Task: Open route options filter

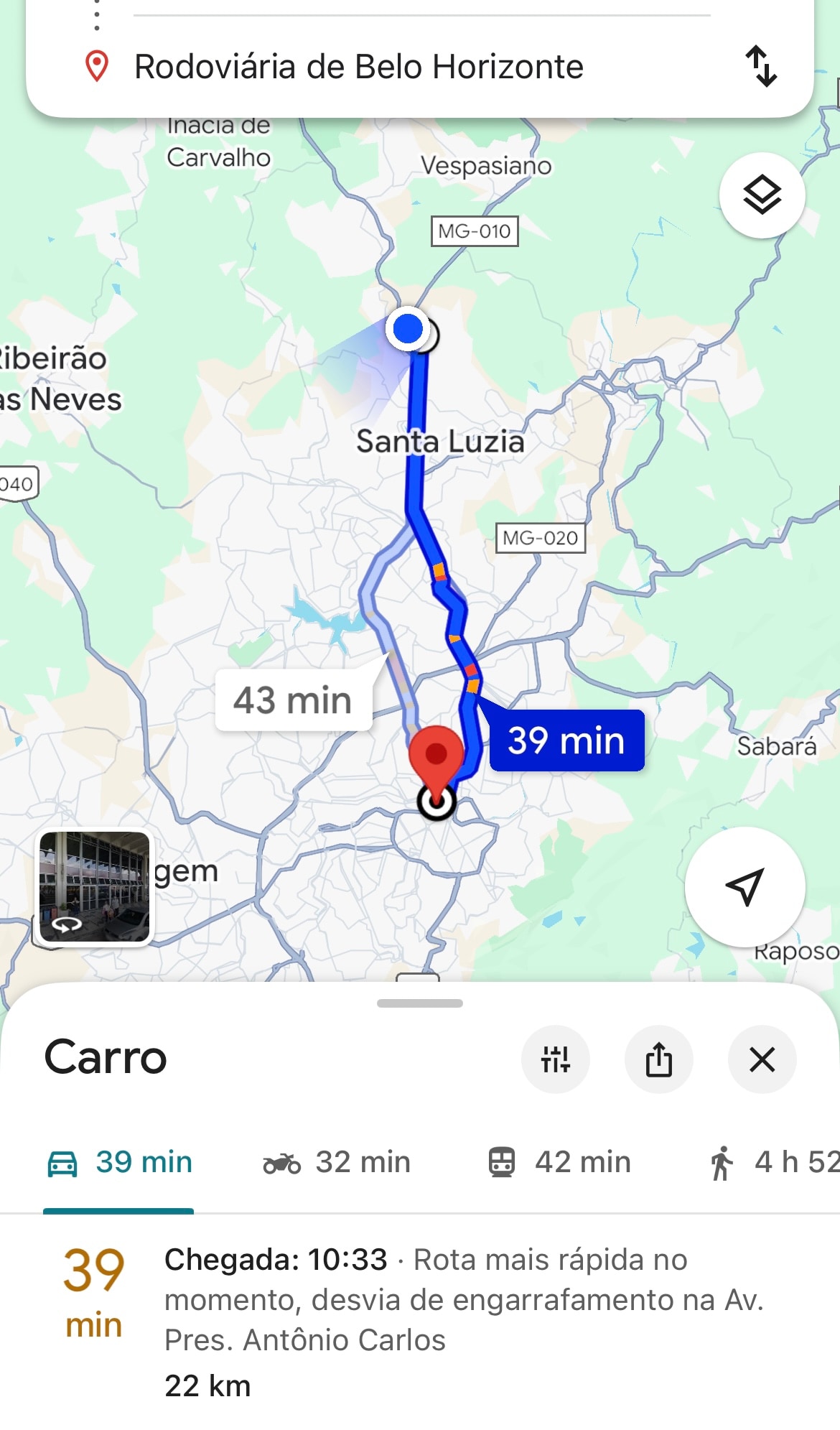Action: click(555, 1059)
